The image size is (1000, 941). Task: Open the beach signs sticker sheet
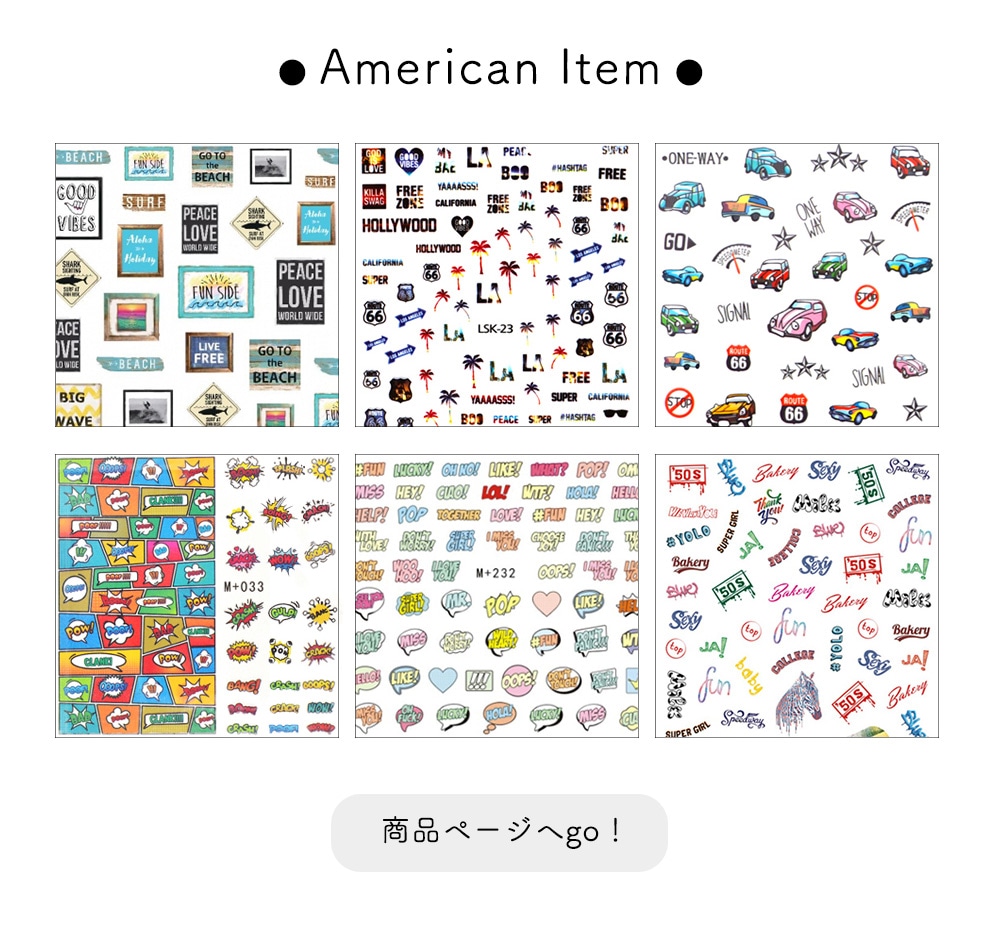click(x=197, y=285)
